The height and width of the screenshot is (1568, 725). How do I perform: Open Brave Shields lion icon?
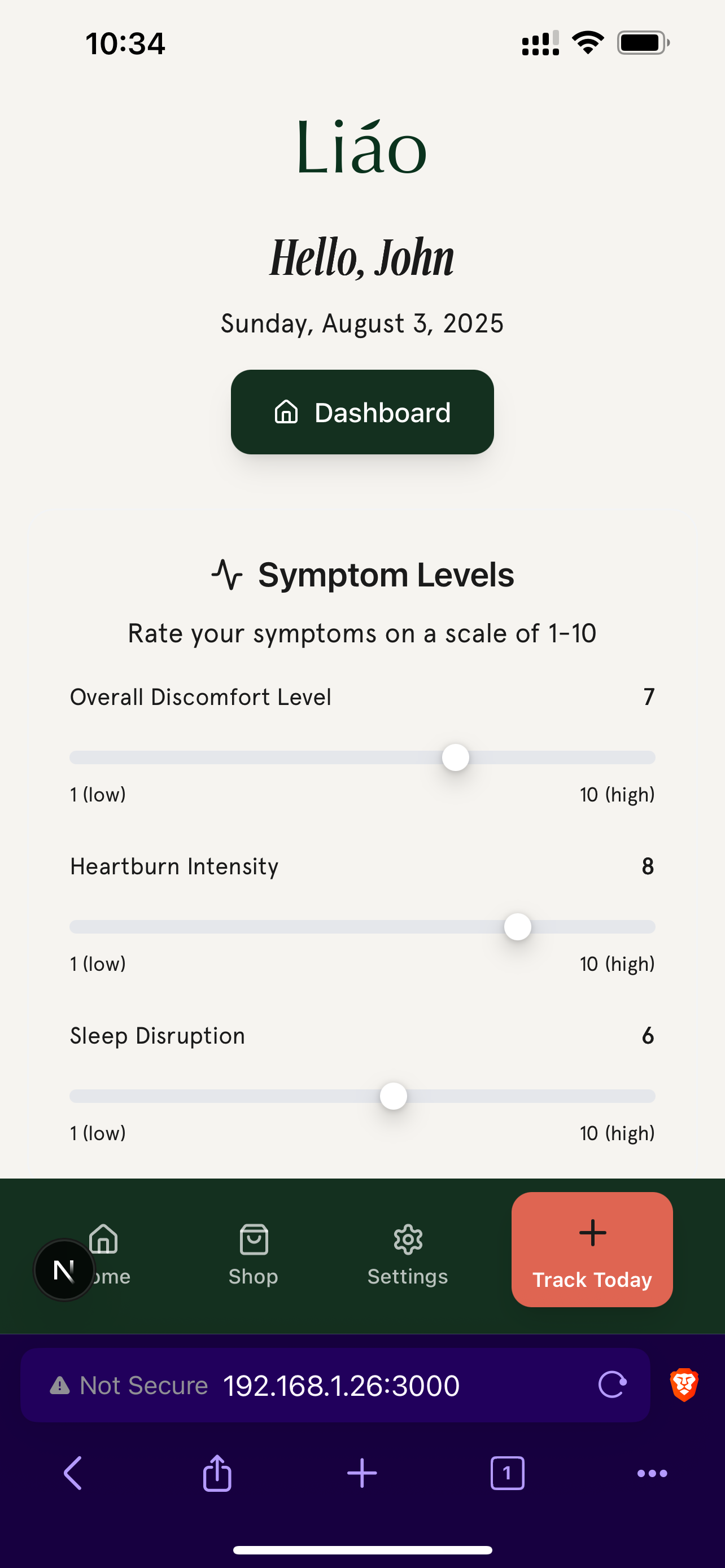click(x=684, y=1385)
